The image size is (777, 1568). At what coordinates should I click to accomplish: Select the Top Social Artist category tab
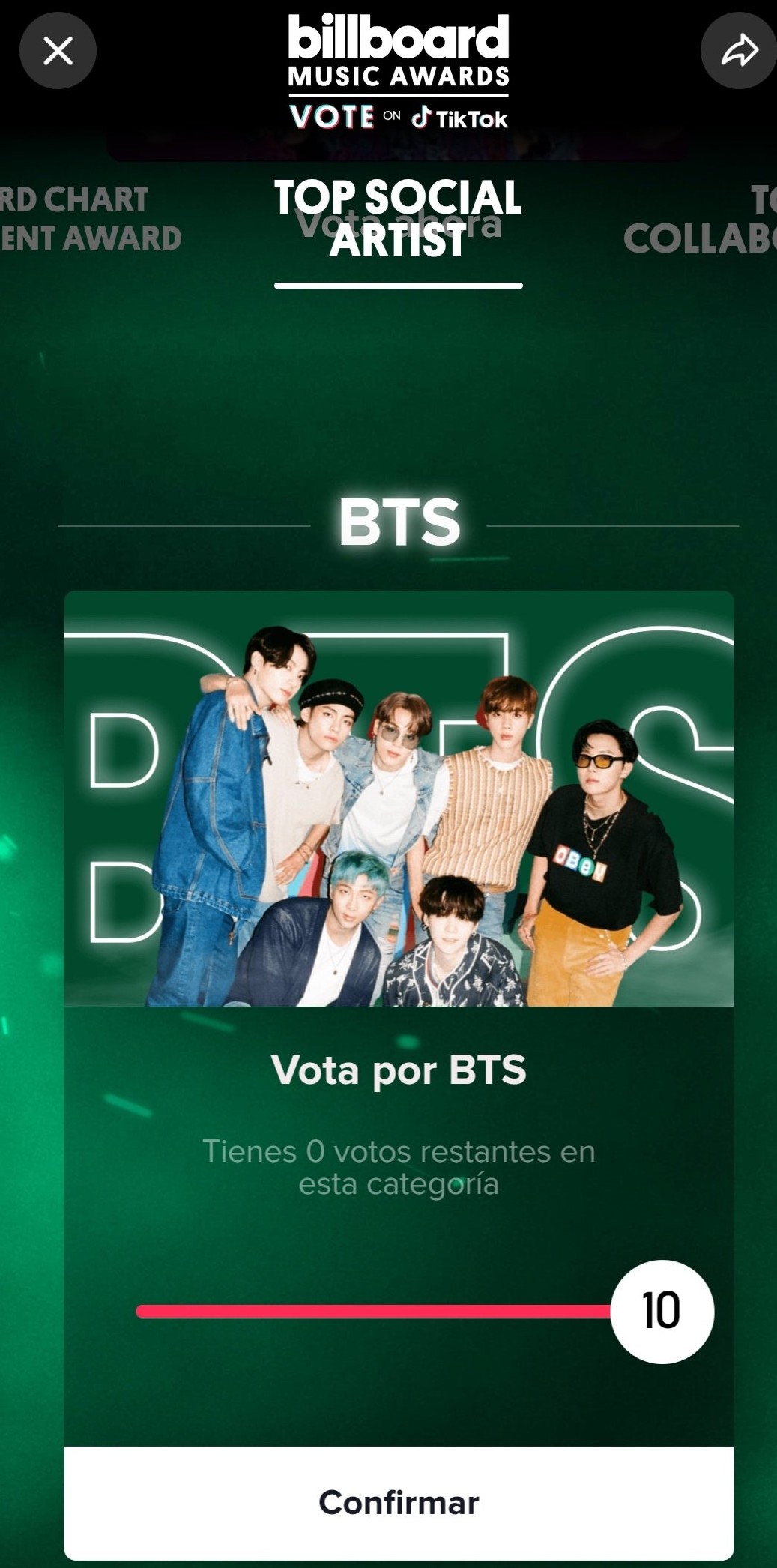click(x=398, y=219)
